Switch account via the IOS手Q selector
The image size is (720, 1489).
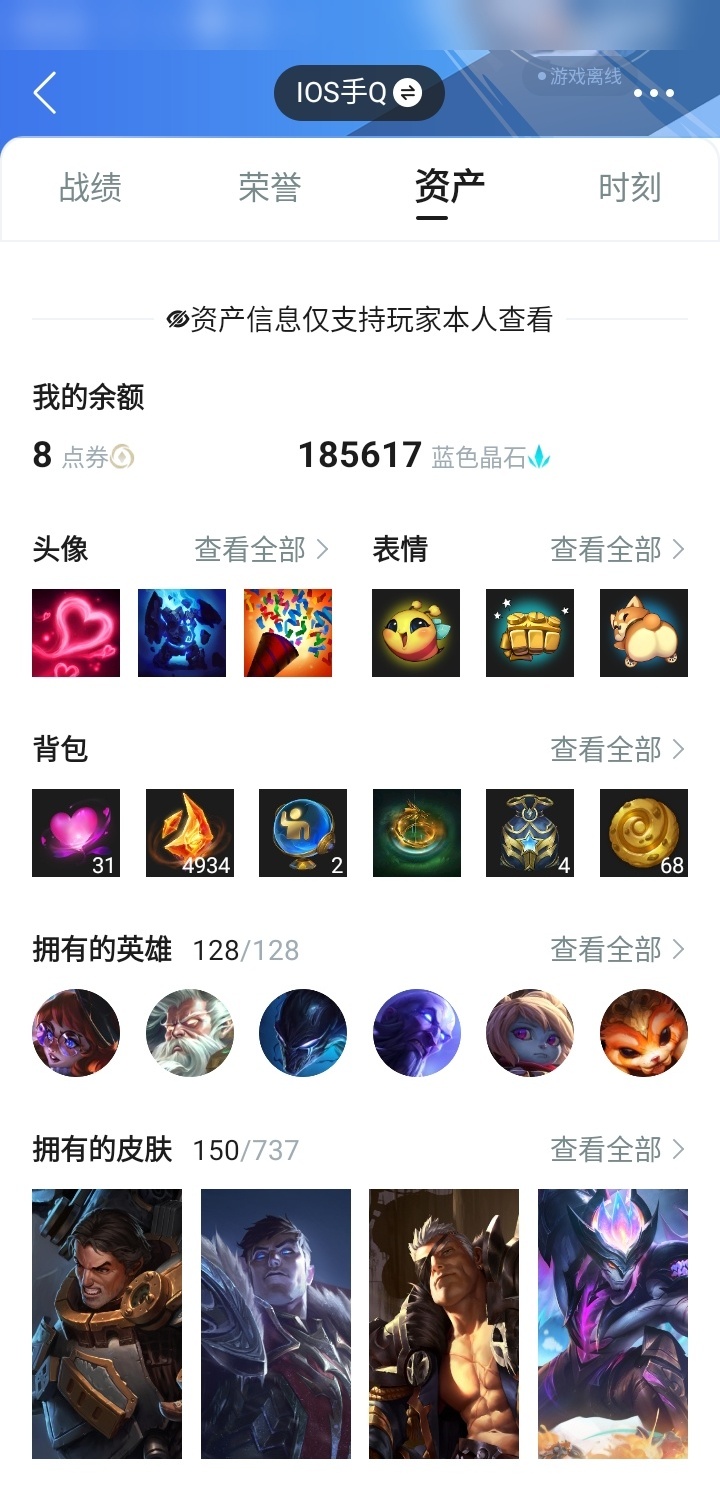coord(359,93)
